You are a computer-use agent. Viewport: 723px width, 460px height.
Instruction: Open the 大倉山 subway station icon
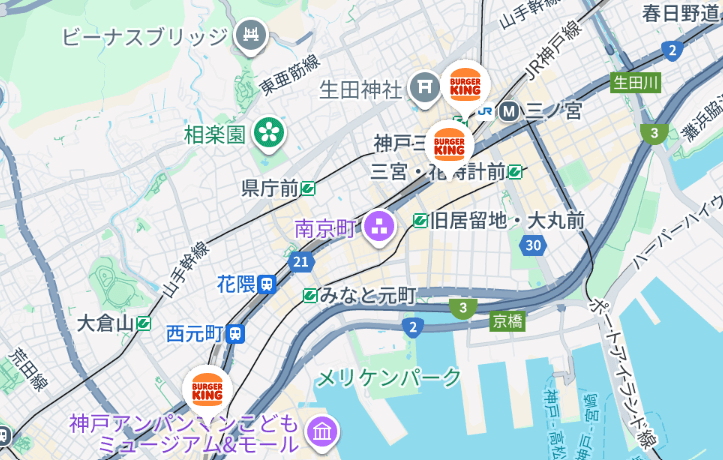pos(144,323)
